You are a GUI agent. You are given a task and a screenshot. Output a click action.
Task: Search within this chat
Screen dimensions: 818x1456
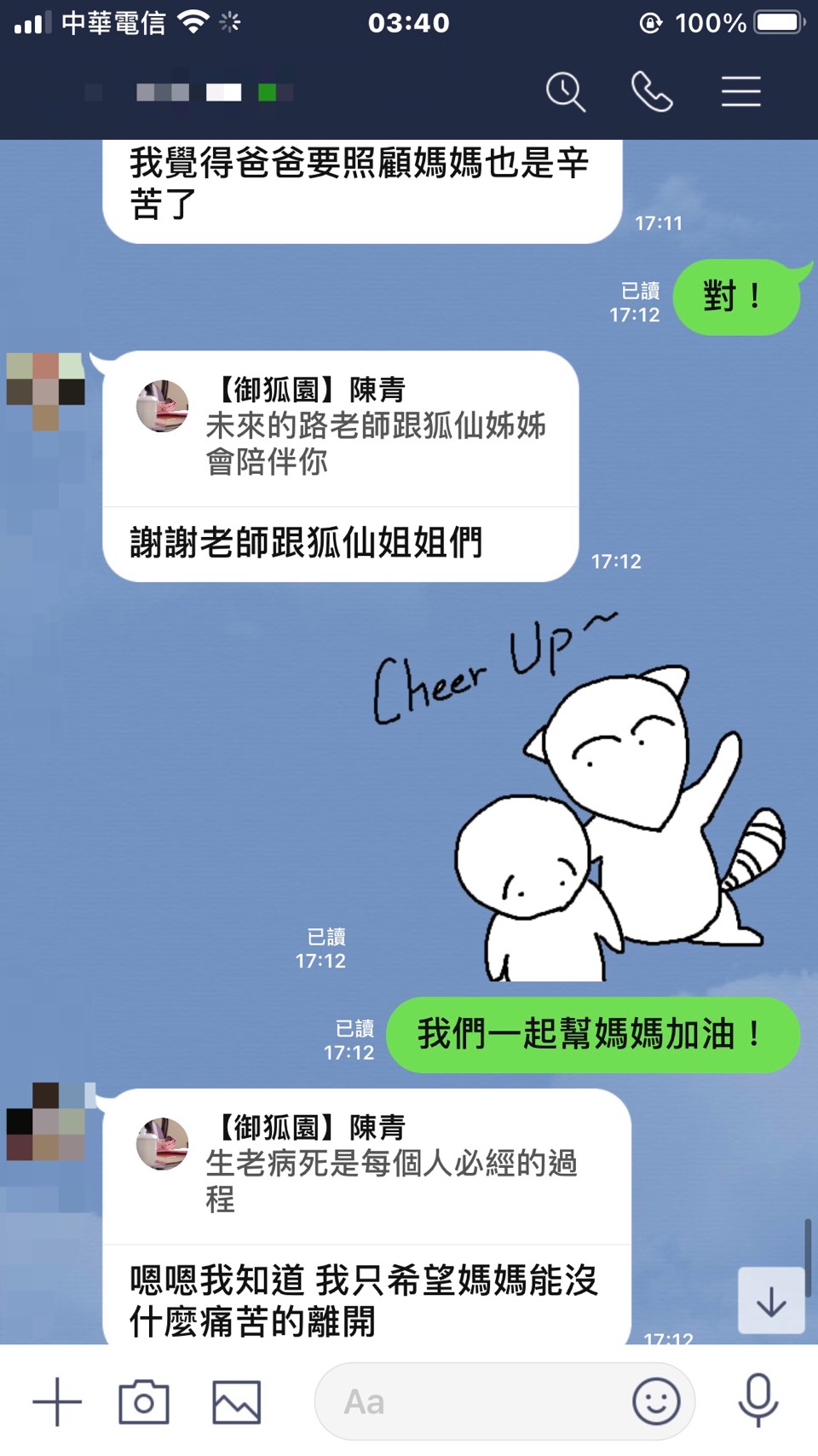[x=566, y=91]
